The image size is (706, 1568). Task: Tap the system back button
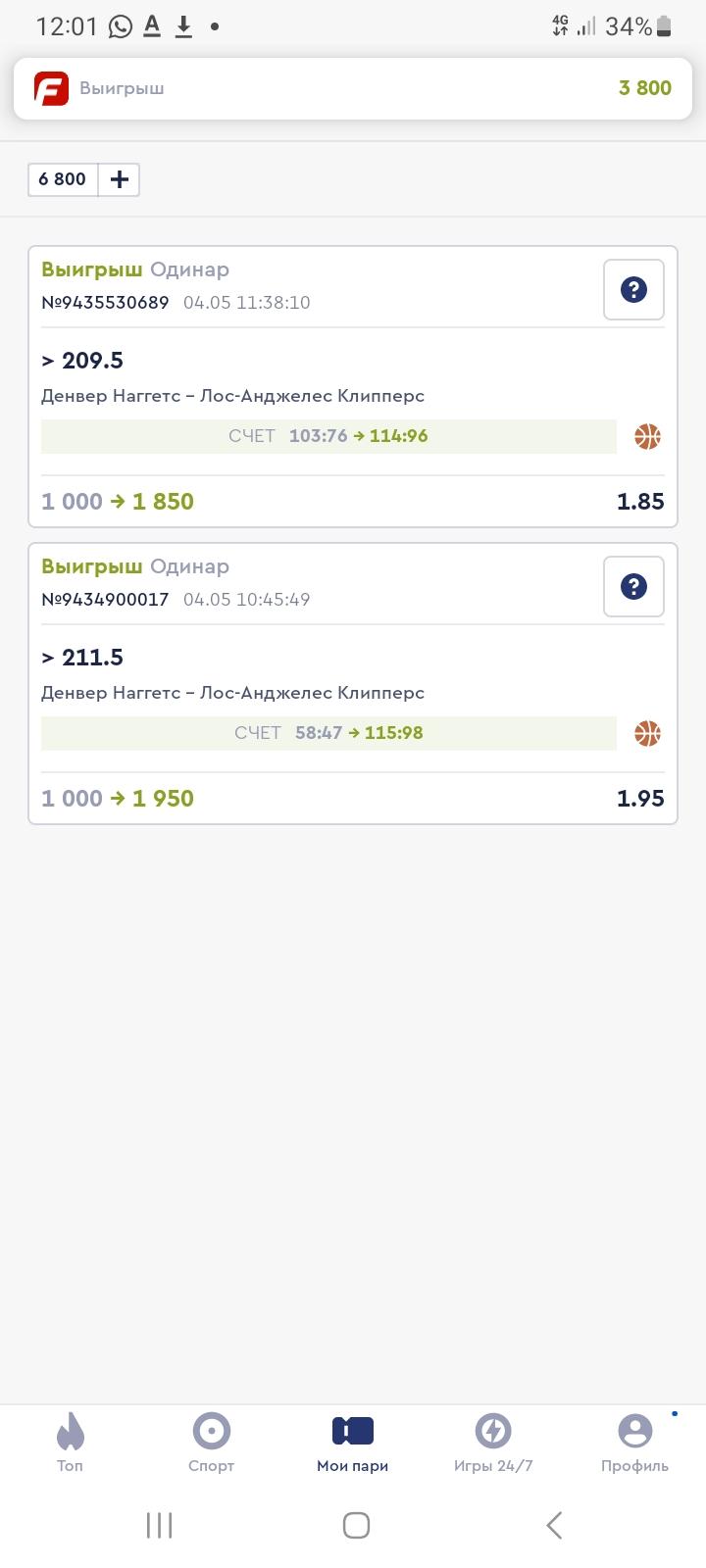click(x=554, y=1525)
